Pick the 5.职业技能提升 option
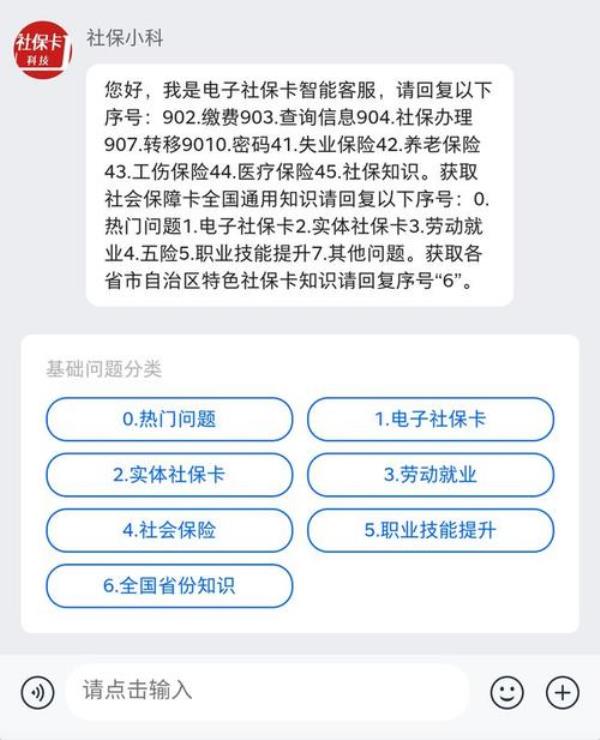The height and width of the screenshot is (740, 600). (430, 531)
